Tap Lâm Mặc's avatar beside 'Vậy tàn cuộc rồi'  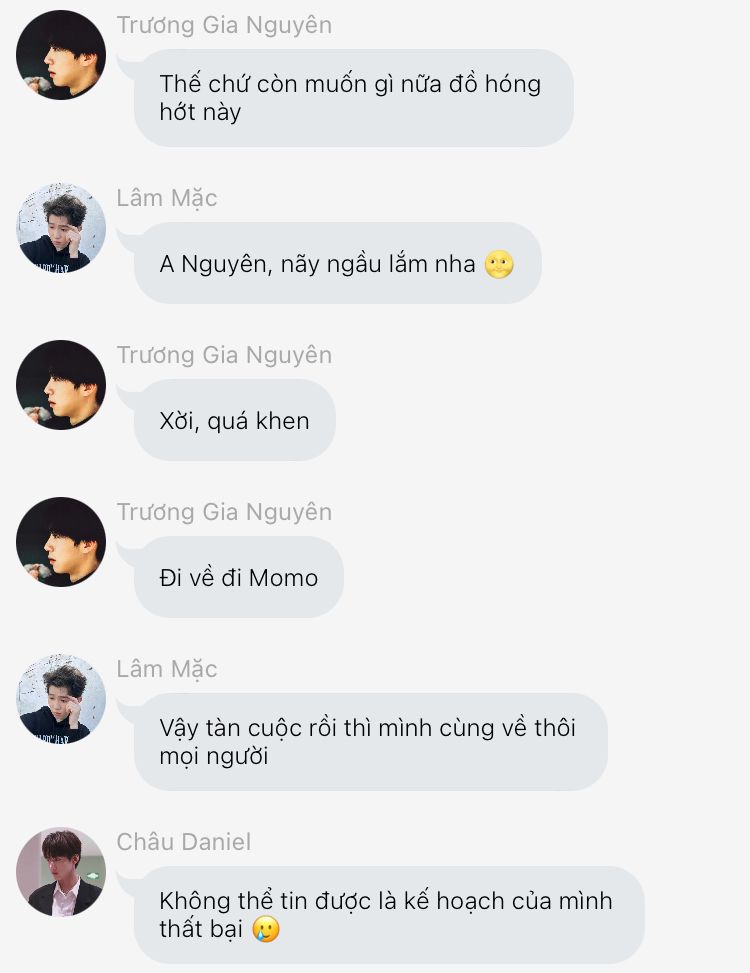click(61, 699)
